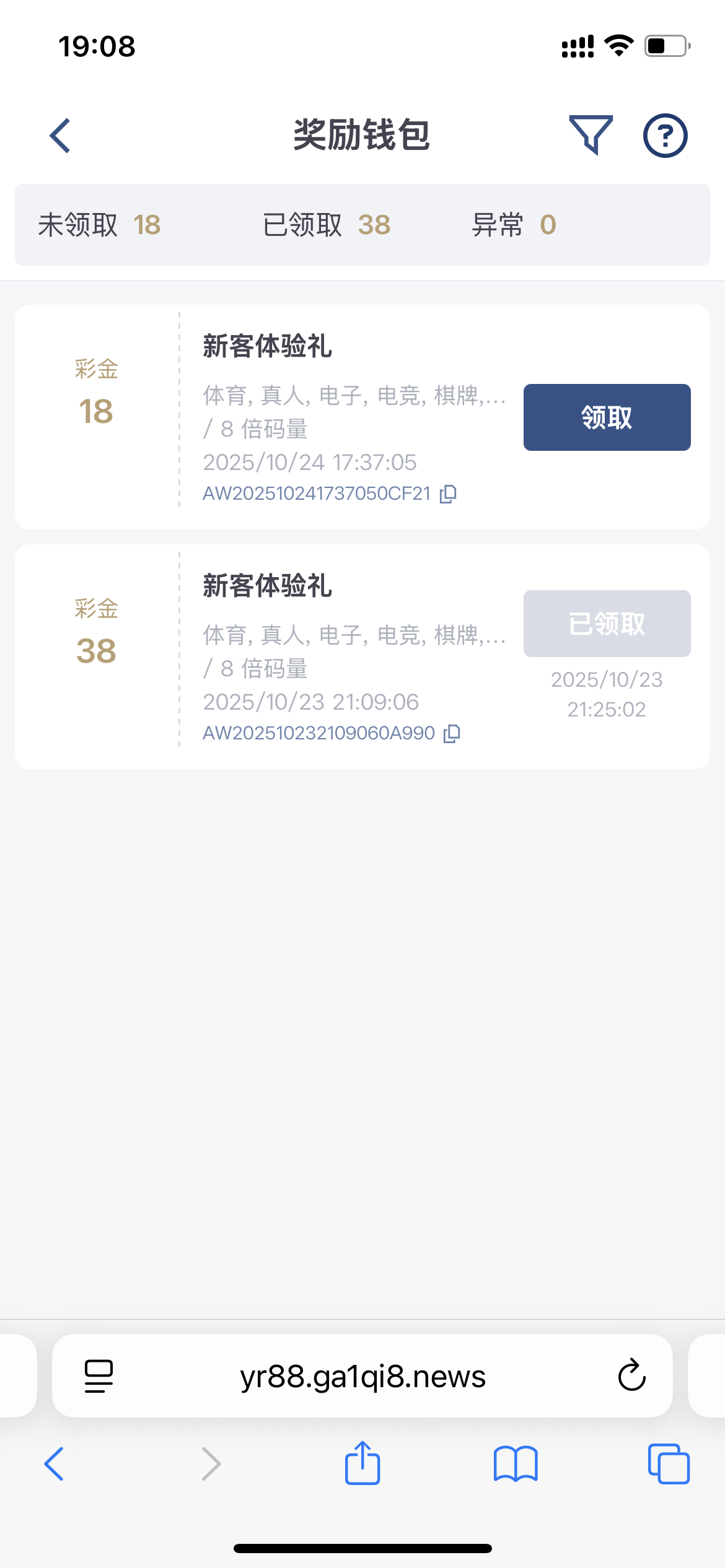Copy order number AW202510241737050CF21
This screenshot has height=1568, width=725.
coord(448,494)
